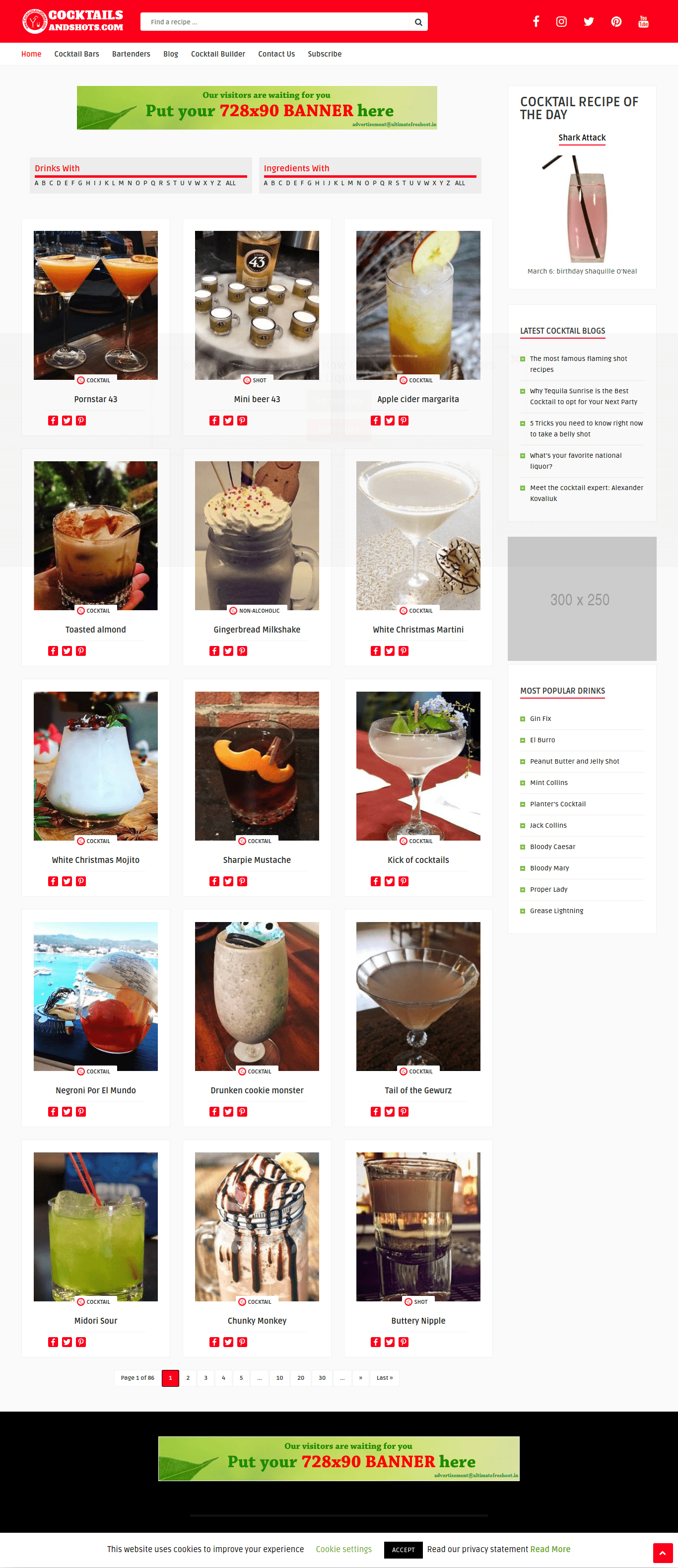Open the Subscribe page
678x1568 pixels.
[325, 54]
